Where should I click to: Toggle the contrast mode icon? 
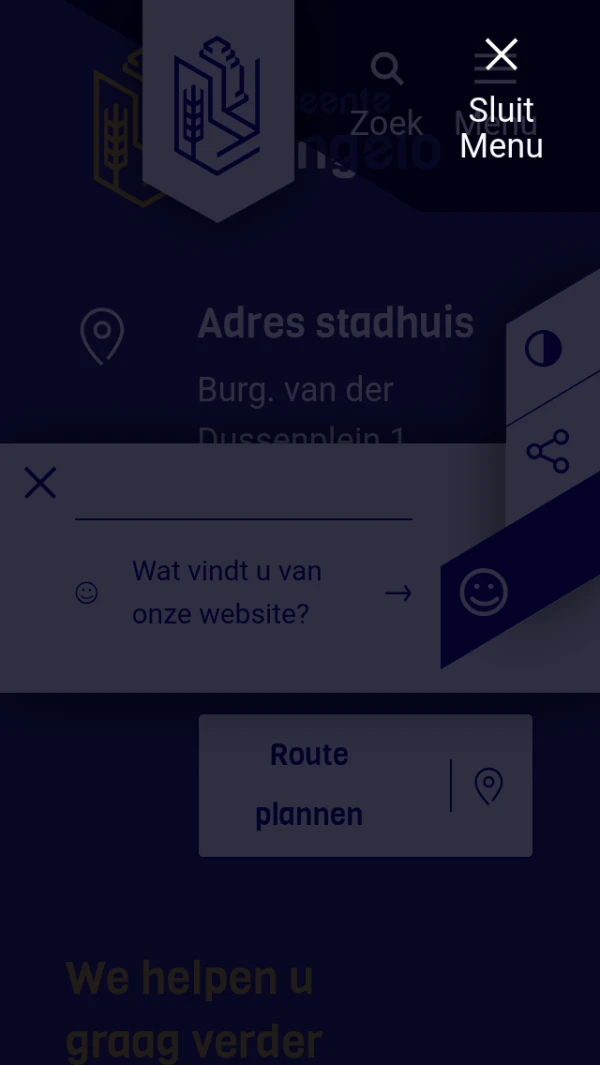tap(543, 349)
